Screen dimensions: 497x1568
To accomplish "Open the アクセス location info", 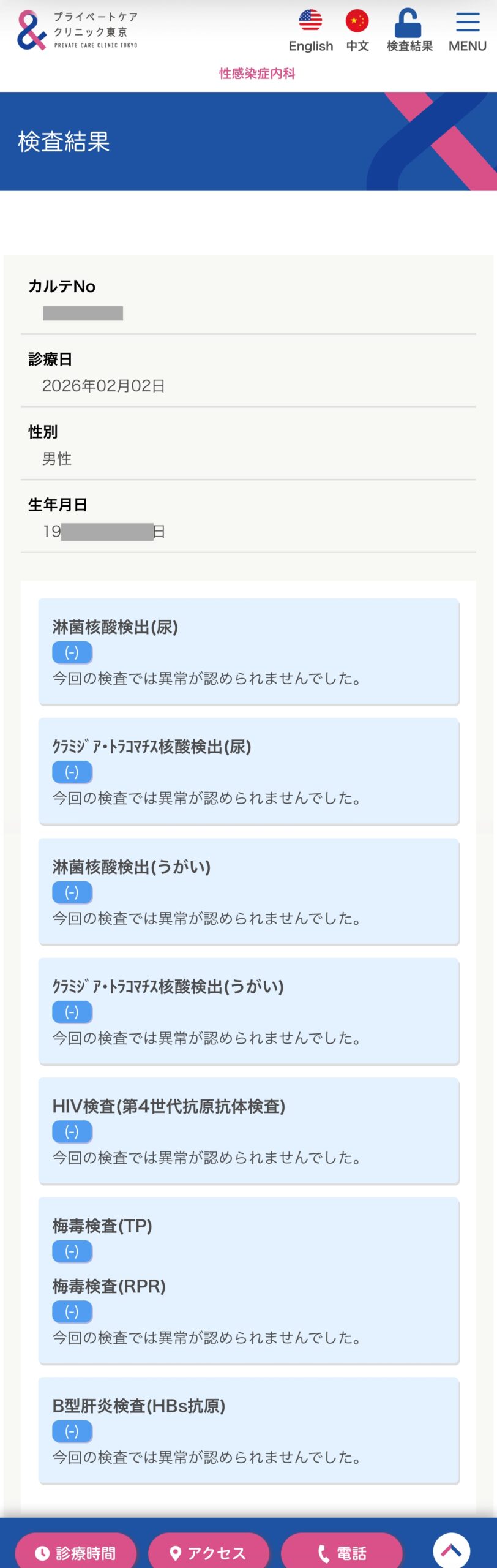I will (208, 1552).
